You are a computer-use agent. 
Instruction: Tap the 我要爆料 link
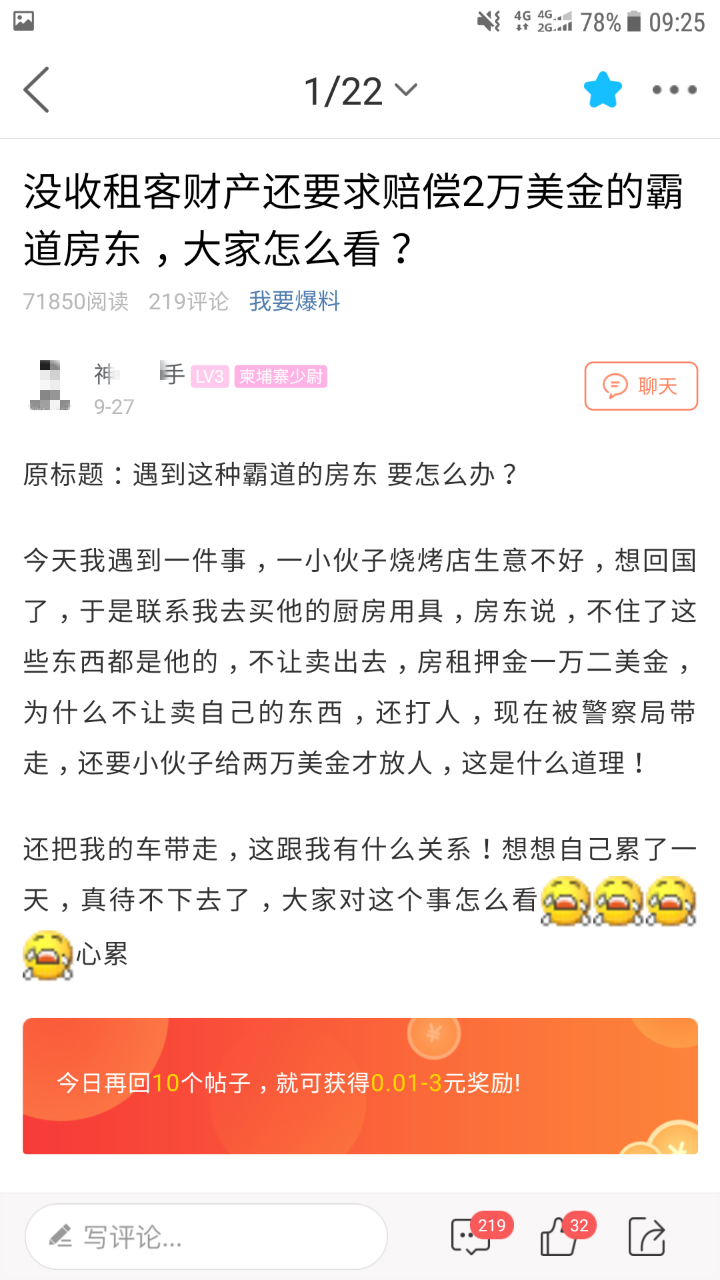[295, 301]
